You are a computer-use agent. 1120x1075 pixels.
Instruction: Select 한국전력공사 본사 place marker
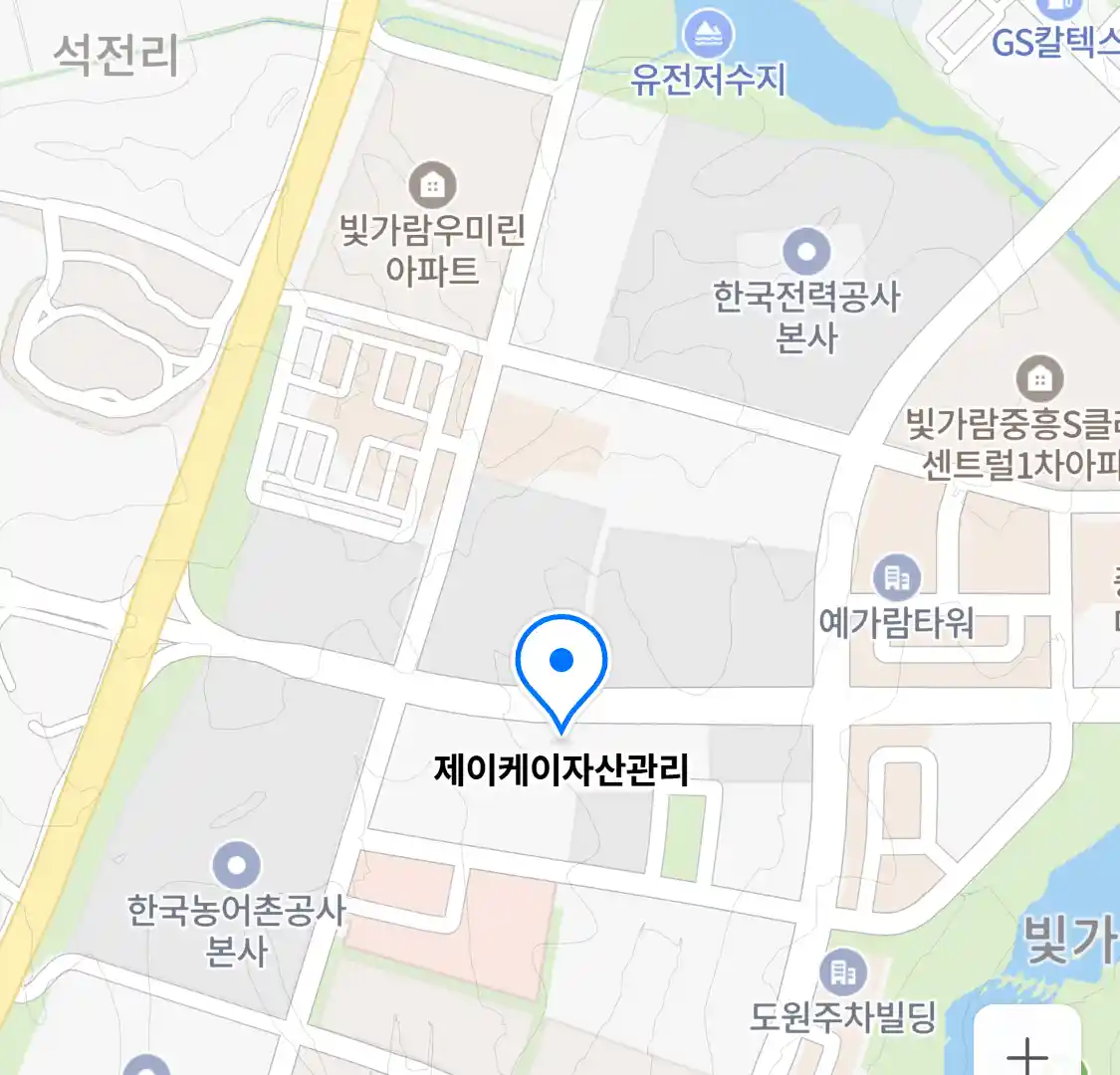coord(806,252)
